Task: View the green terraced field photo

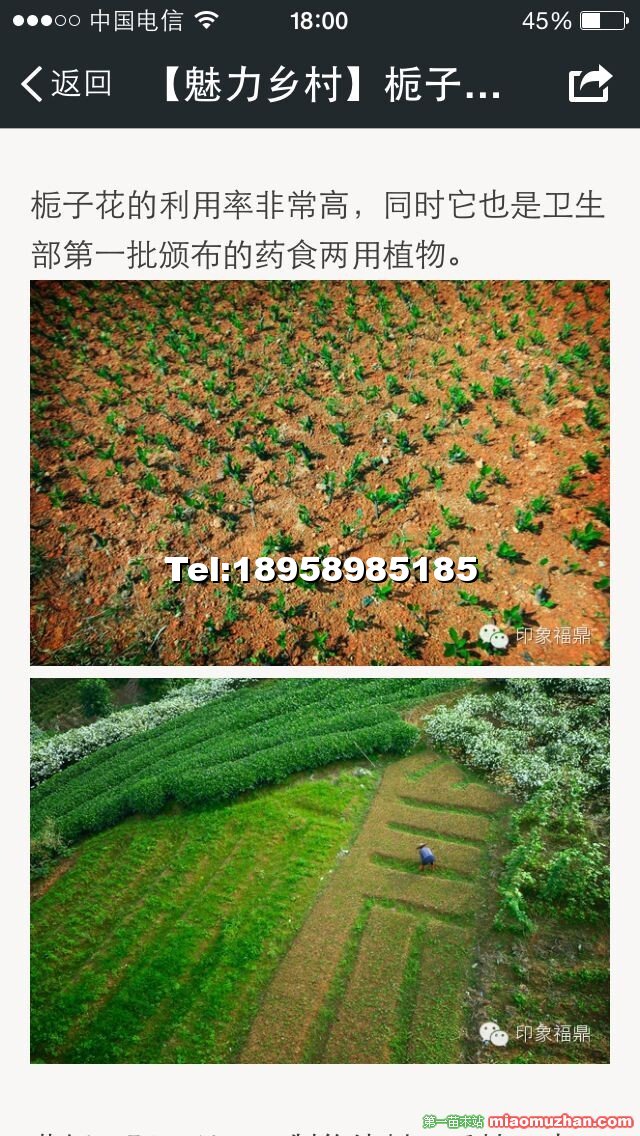Action: [319, 870]
